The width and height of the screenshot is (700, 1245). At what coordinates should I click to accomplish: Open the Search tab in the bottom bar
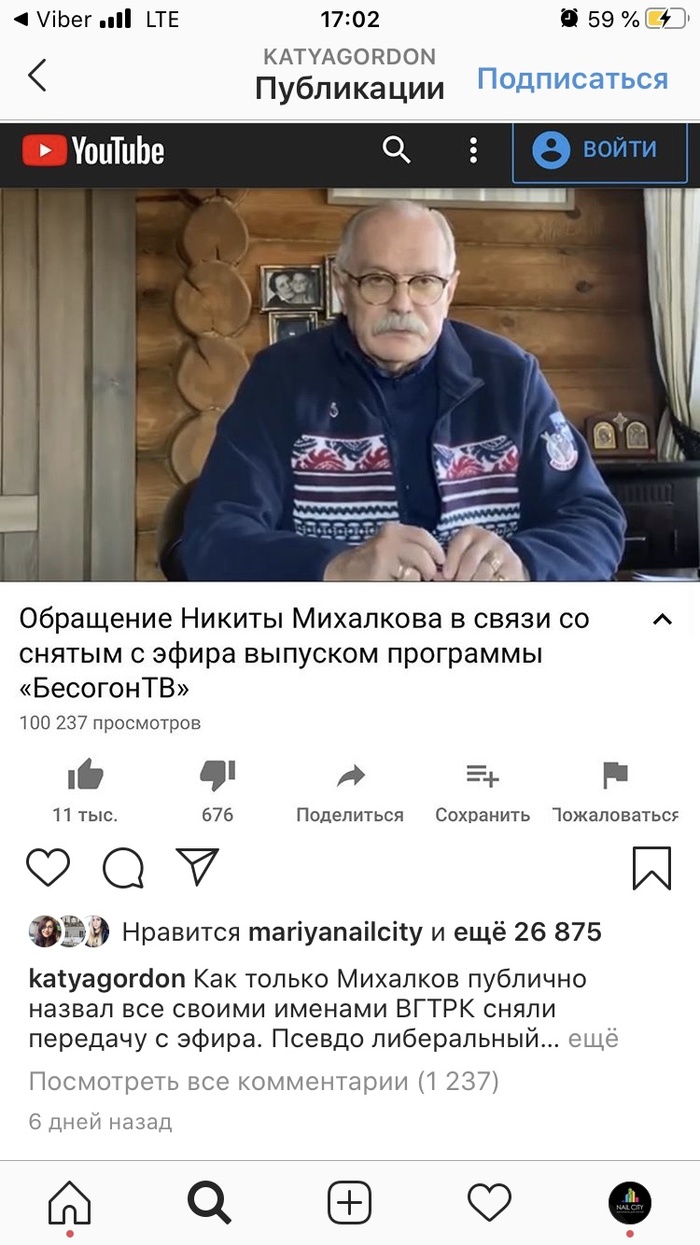(x=209, y=1201)
